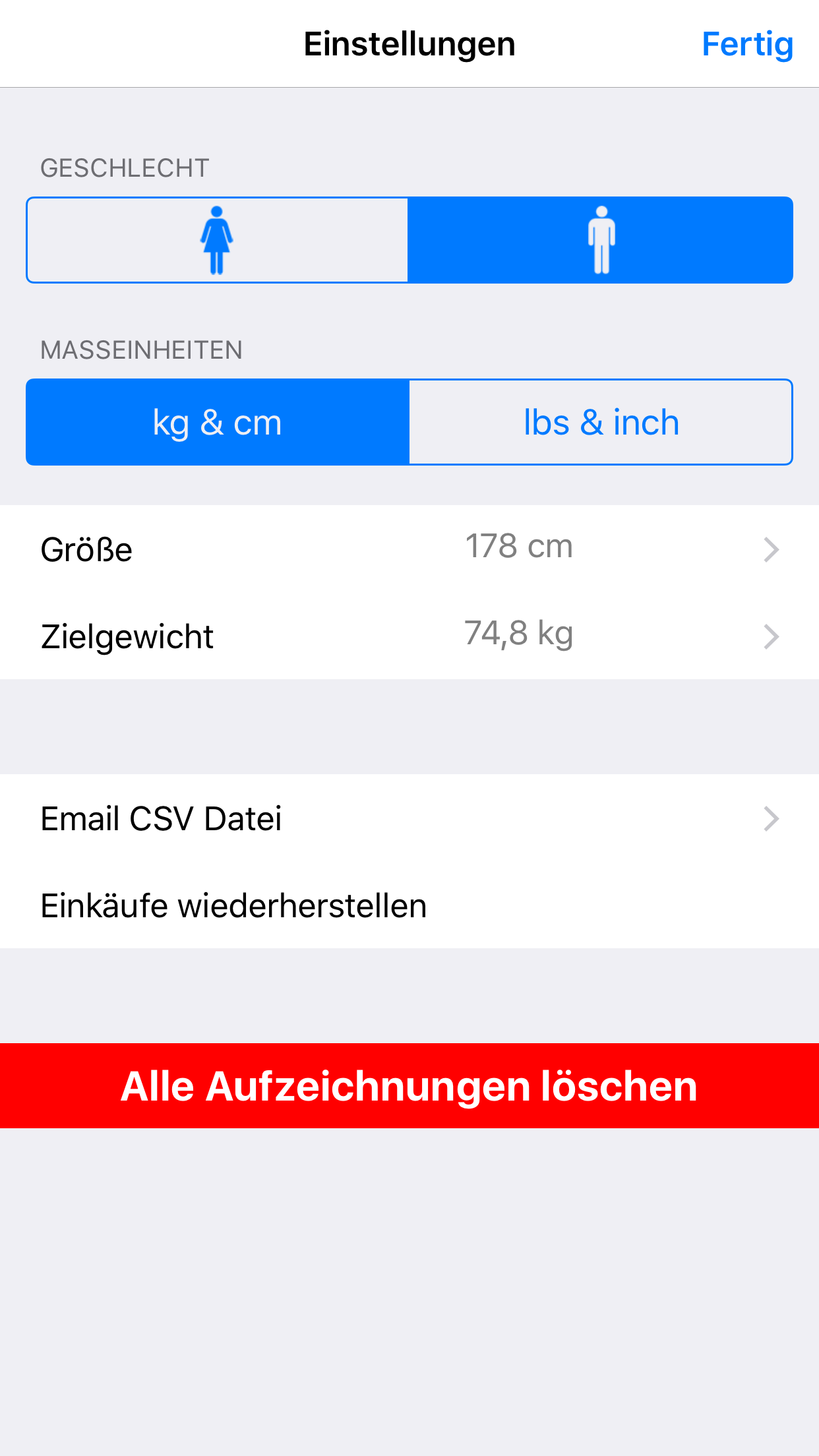Select the male gender option
This screenshot has width=819, height=1456.
[601, 240]
